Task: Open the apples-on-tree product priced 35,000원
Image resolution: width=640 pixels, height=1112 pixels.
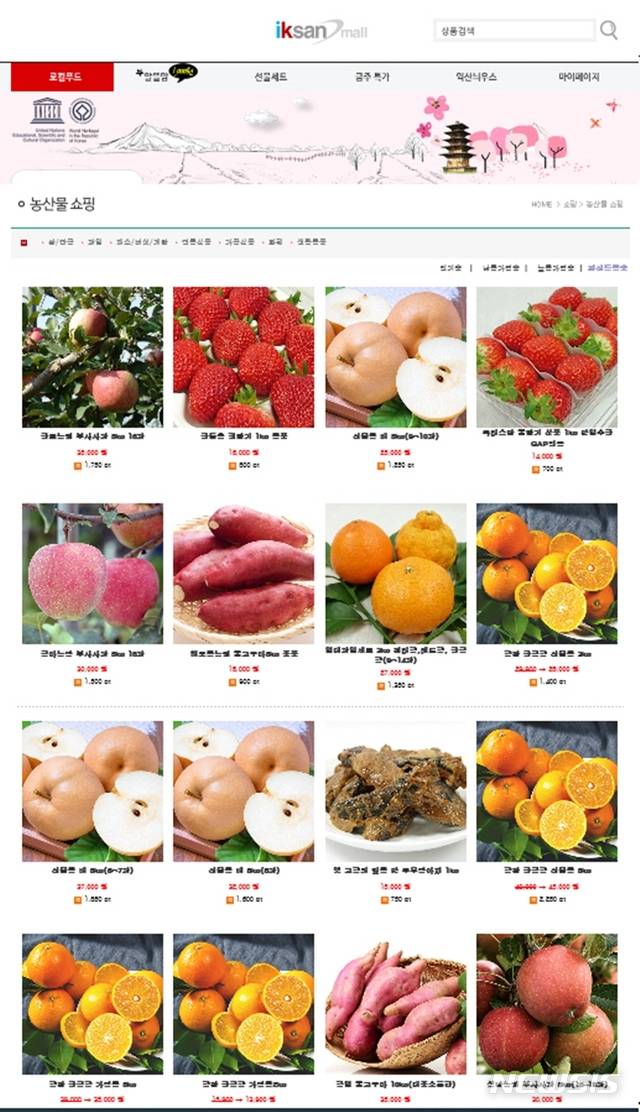Action: pos(92,358)
